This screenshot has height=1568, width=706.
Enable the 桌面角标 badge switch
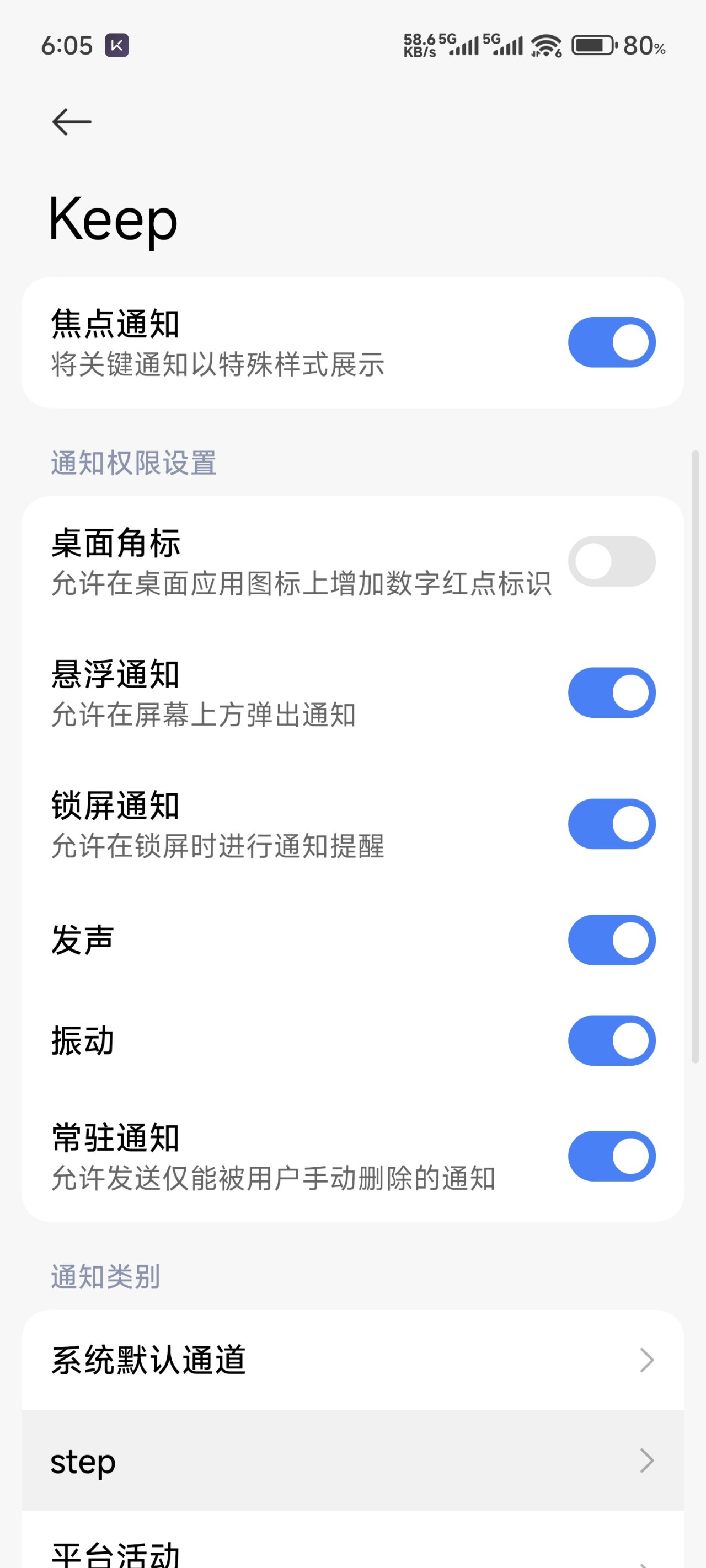(611, 561)
